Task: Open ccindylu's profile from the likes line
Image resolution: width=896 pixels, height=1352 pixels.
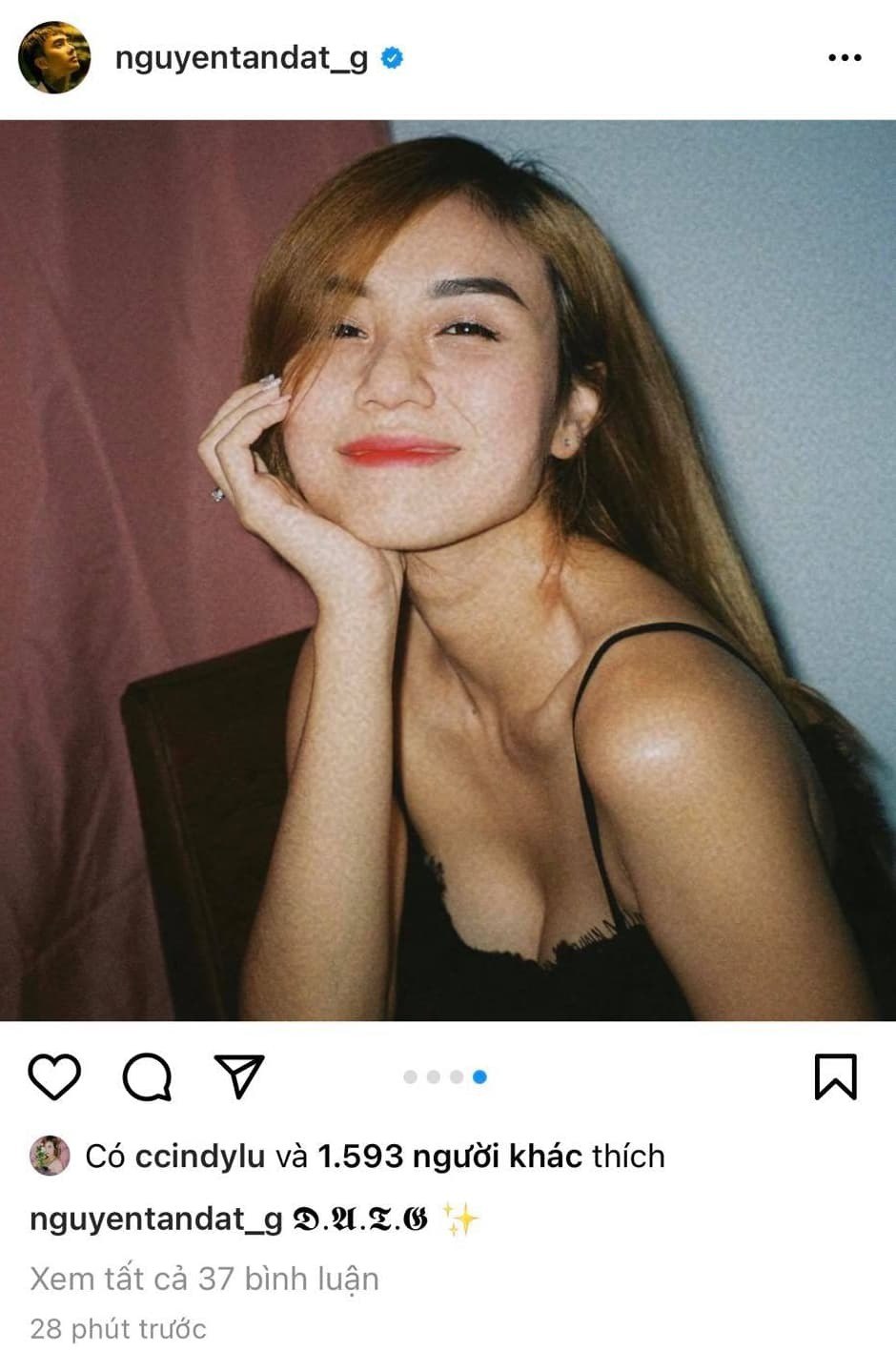Action: point(200,1156)
